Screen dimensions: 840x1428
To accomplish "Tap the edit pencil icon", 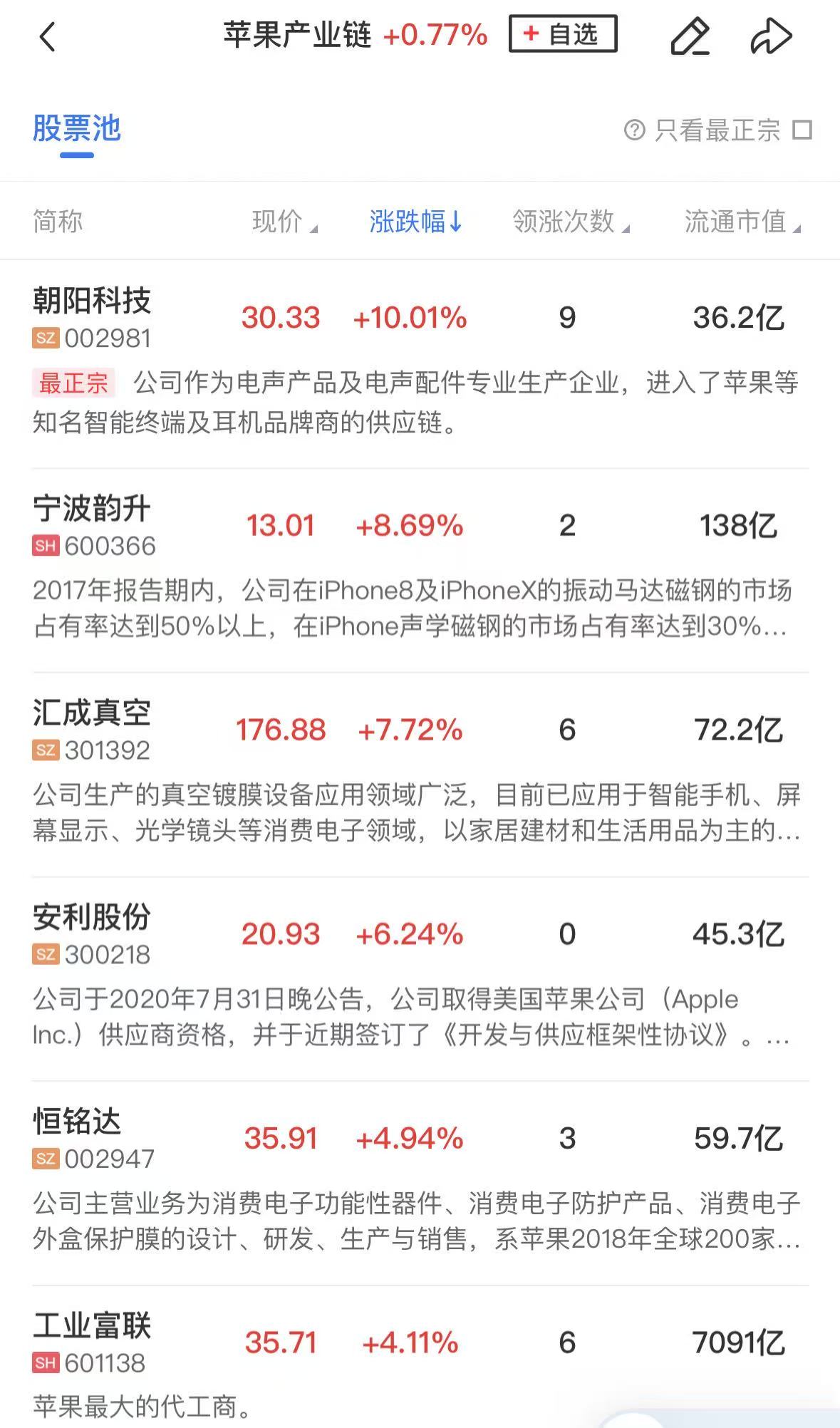I will (x=690, y=36).
